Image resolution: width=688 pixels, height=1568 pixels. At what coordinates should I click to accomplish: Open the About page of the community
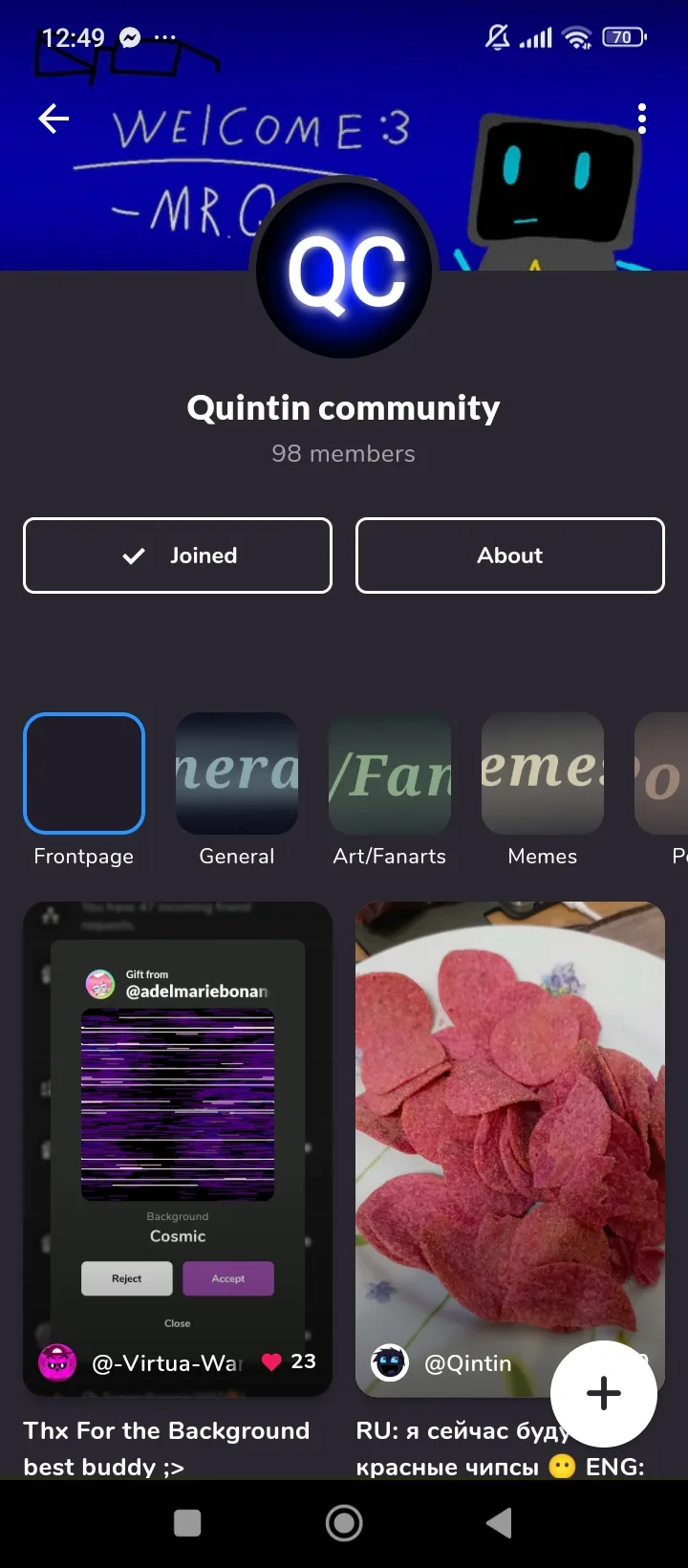point(510,555)
